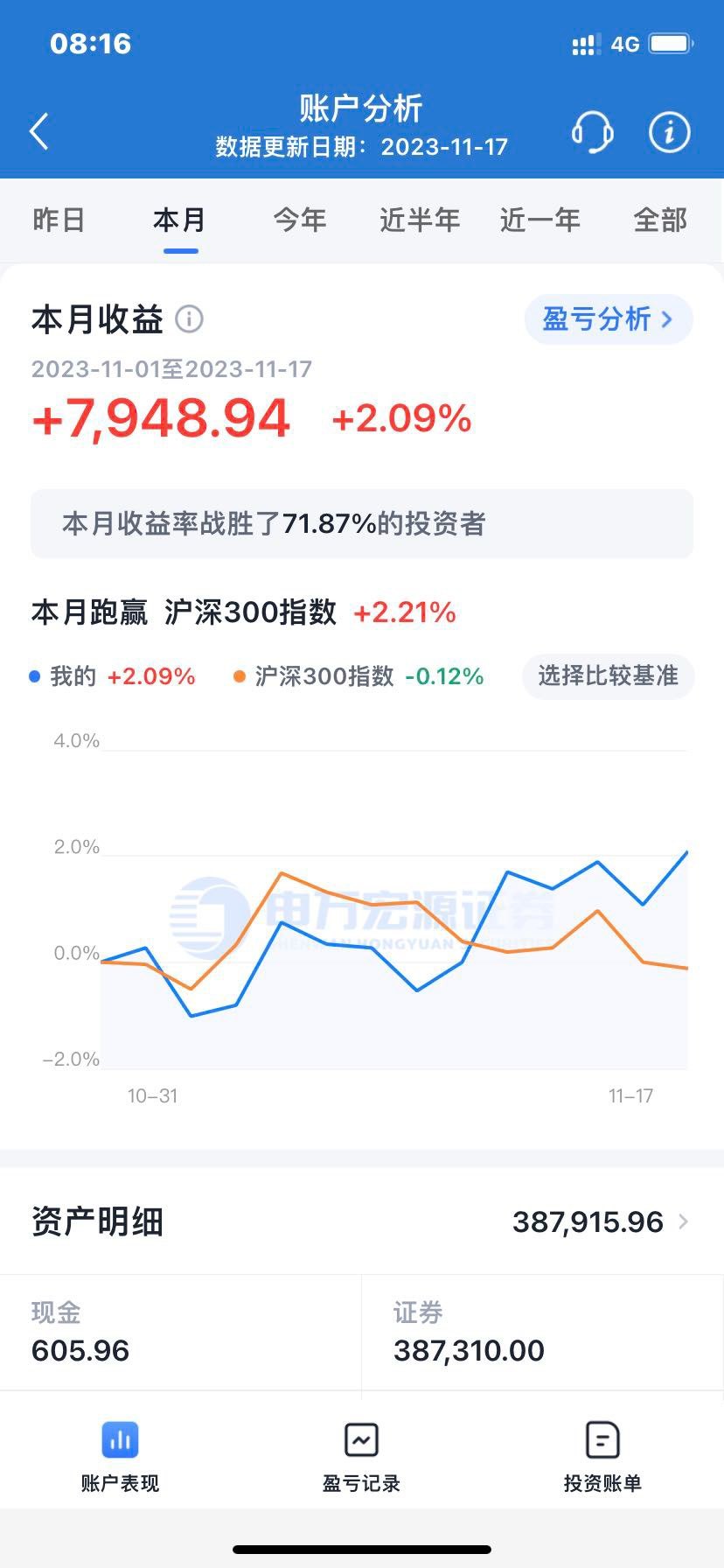This screenshot has width=724, height=1568.
Task: Tap 选择比较基准 to choose benchmark
Action: 608,676
